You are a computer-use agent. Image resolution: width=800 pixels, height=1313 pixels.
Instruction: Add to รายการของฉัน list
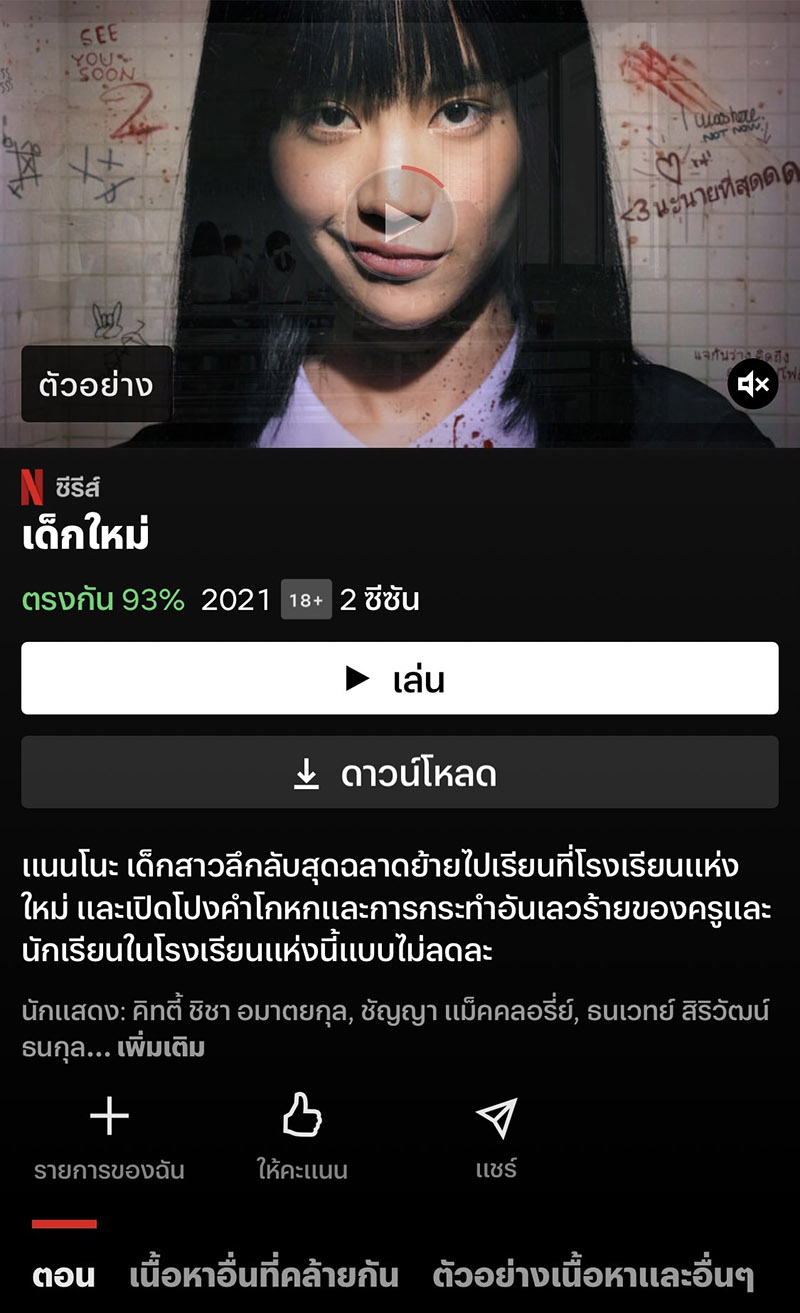point(109,1135)
